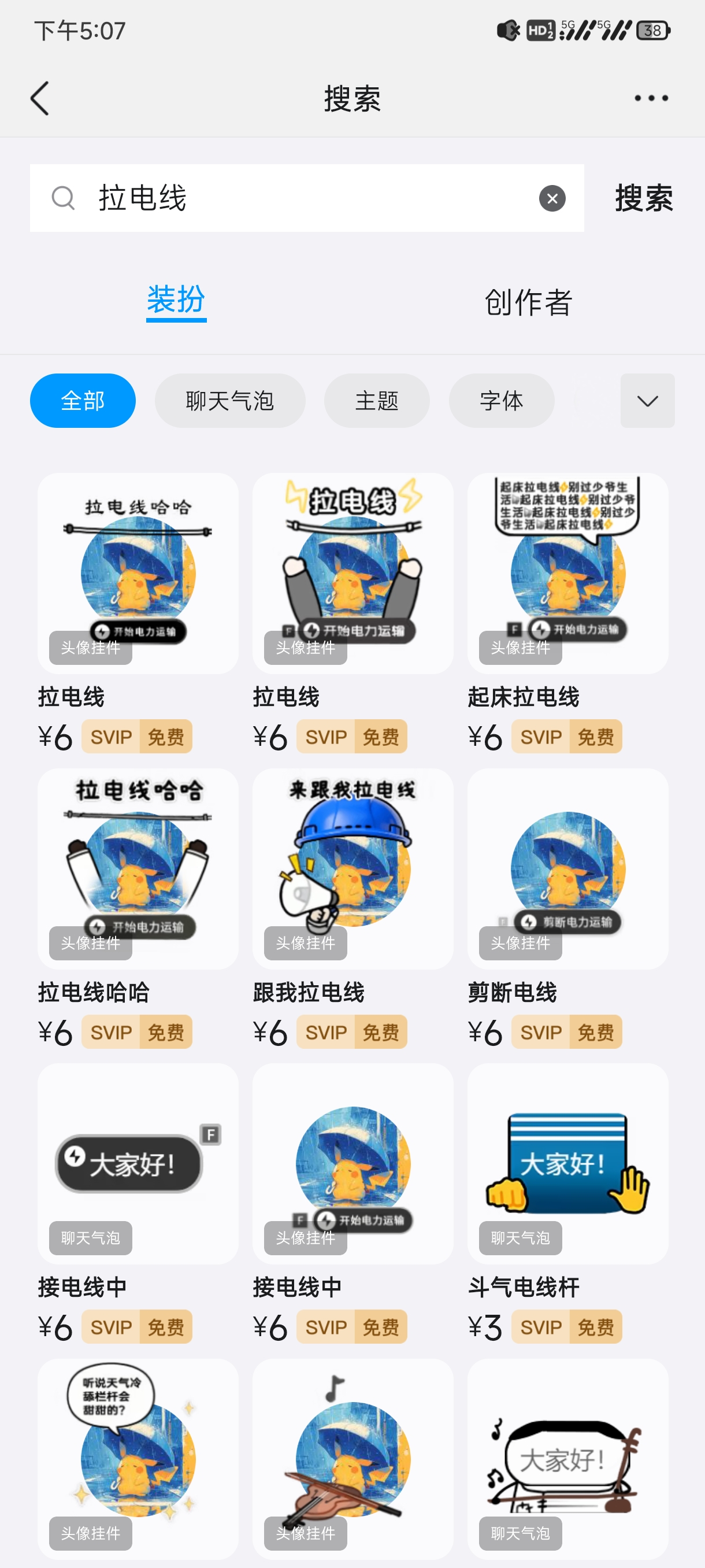Switch to the 创作者 tab
The width and height of the screenshot is (705, 1568).
click(x=528, y=302)
